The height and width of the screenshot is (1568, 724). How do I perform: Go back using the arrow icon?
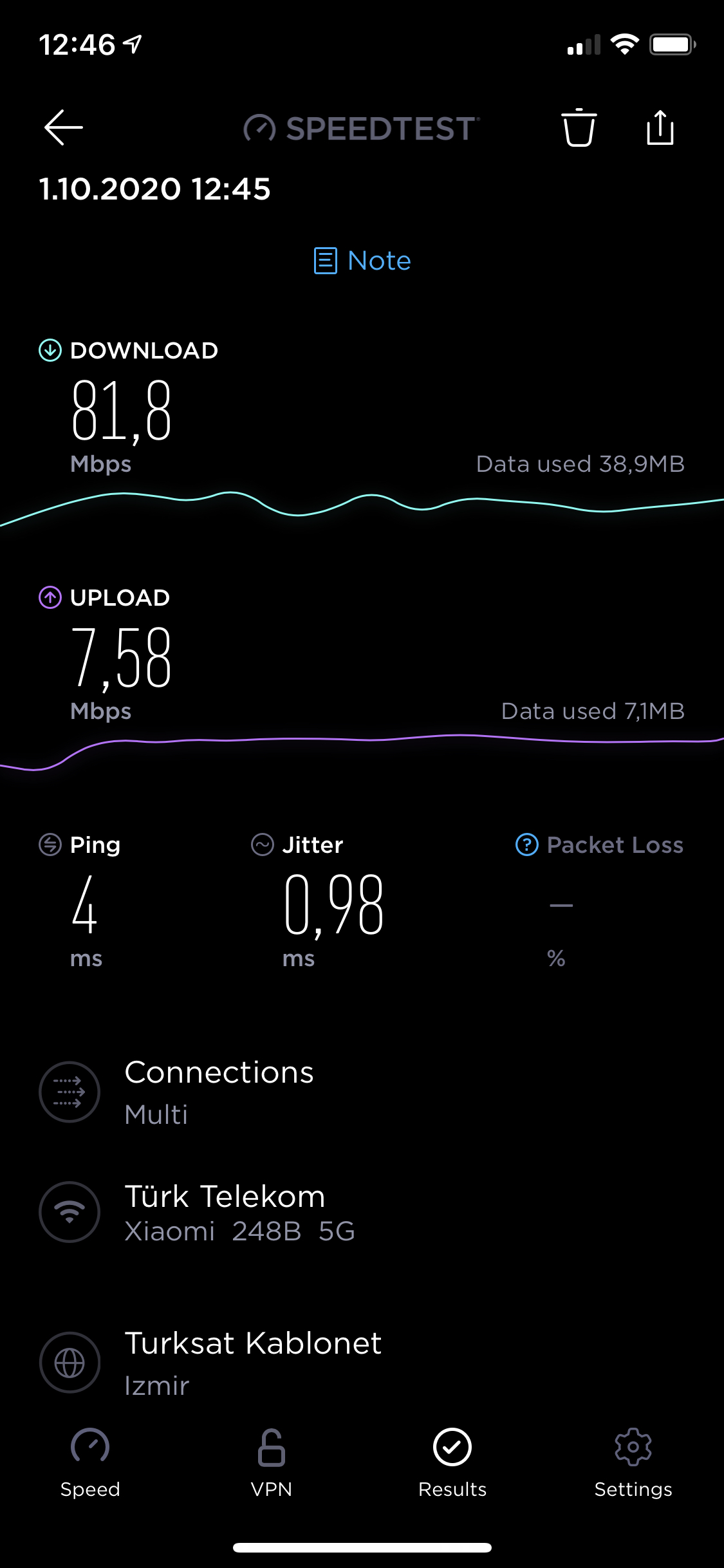tap(63, 127)
